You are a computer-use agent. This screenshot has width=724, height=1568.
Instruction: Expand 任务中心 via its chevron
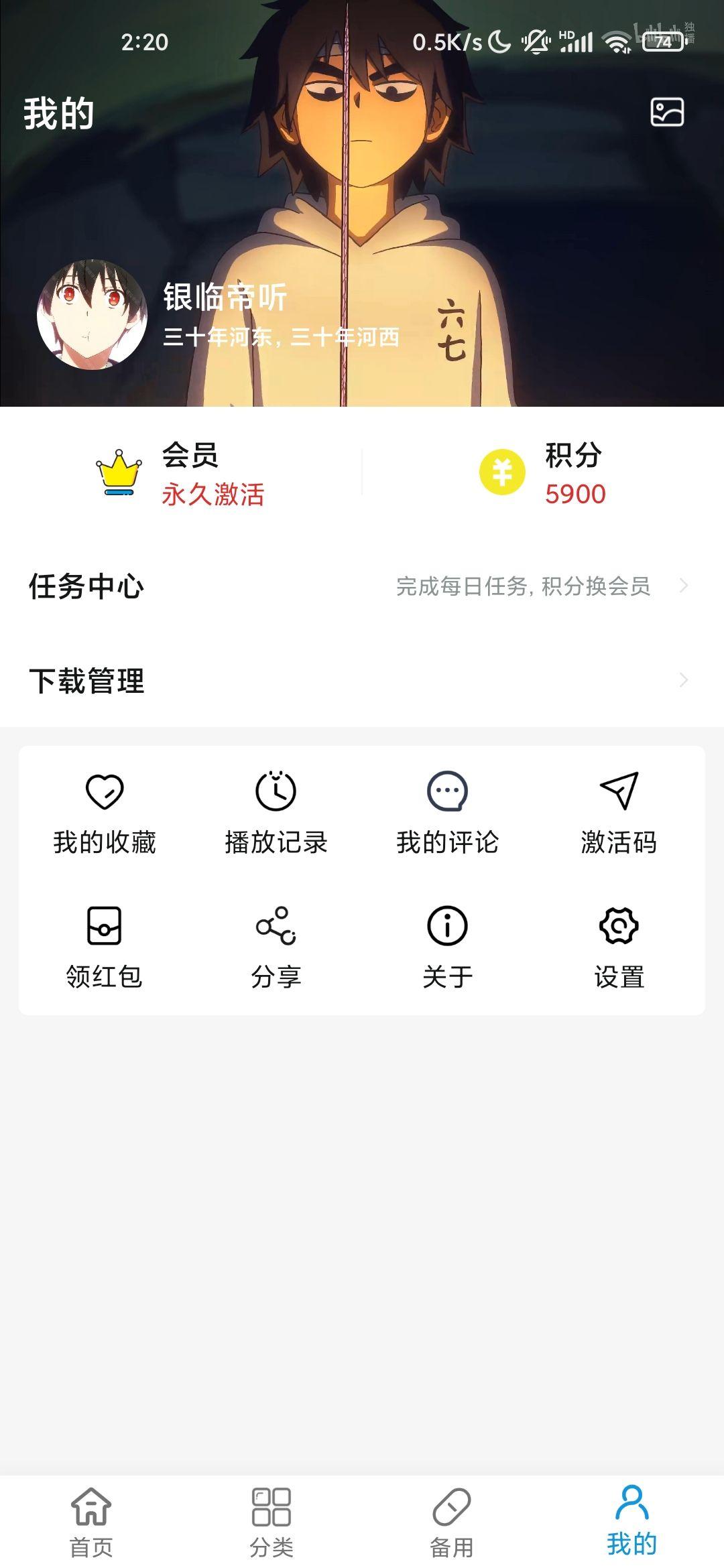click(x=682, y=586)
